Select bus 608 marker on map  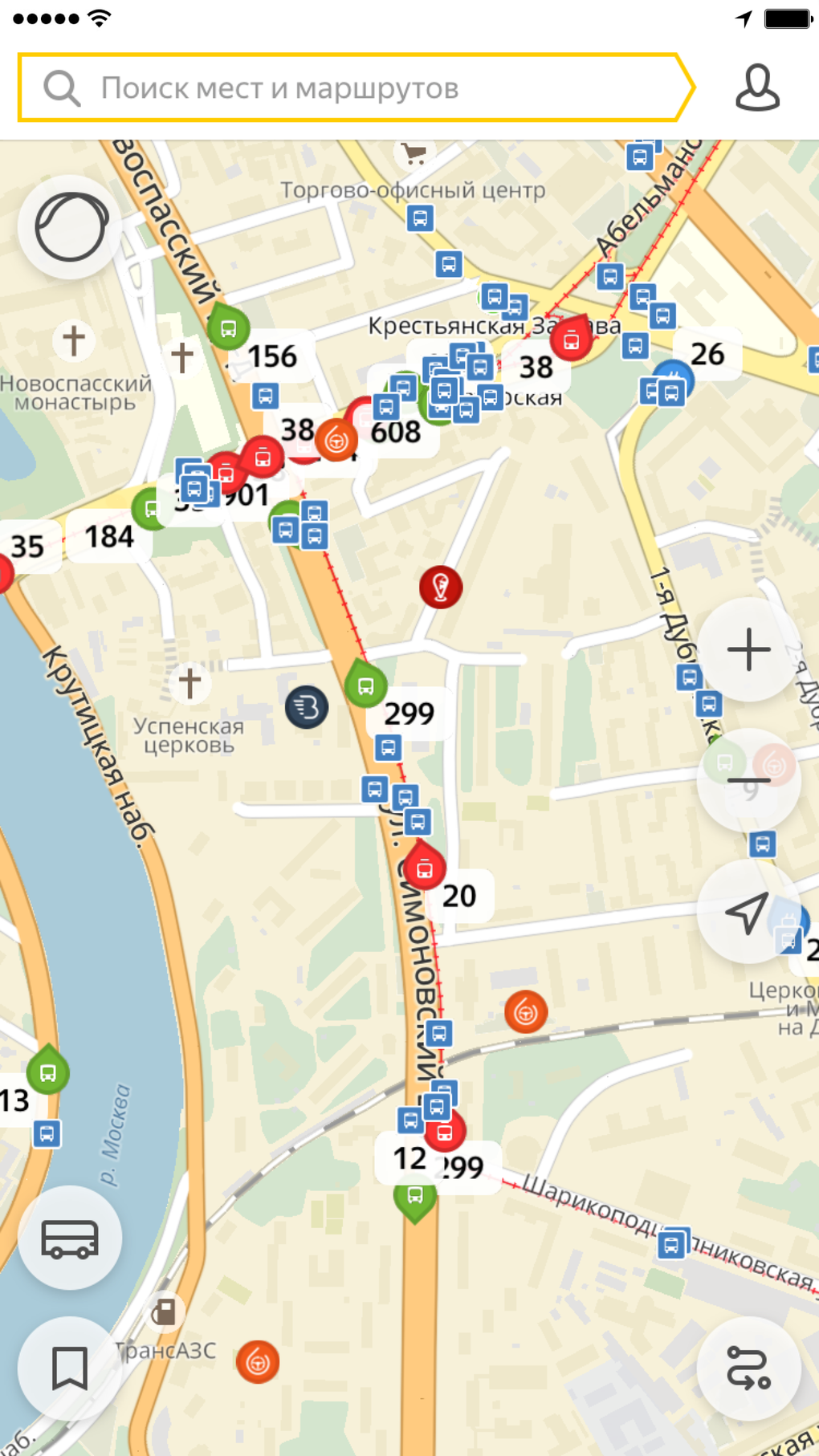point(395,433)
